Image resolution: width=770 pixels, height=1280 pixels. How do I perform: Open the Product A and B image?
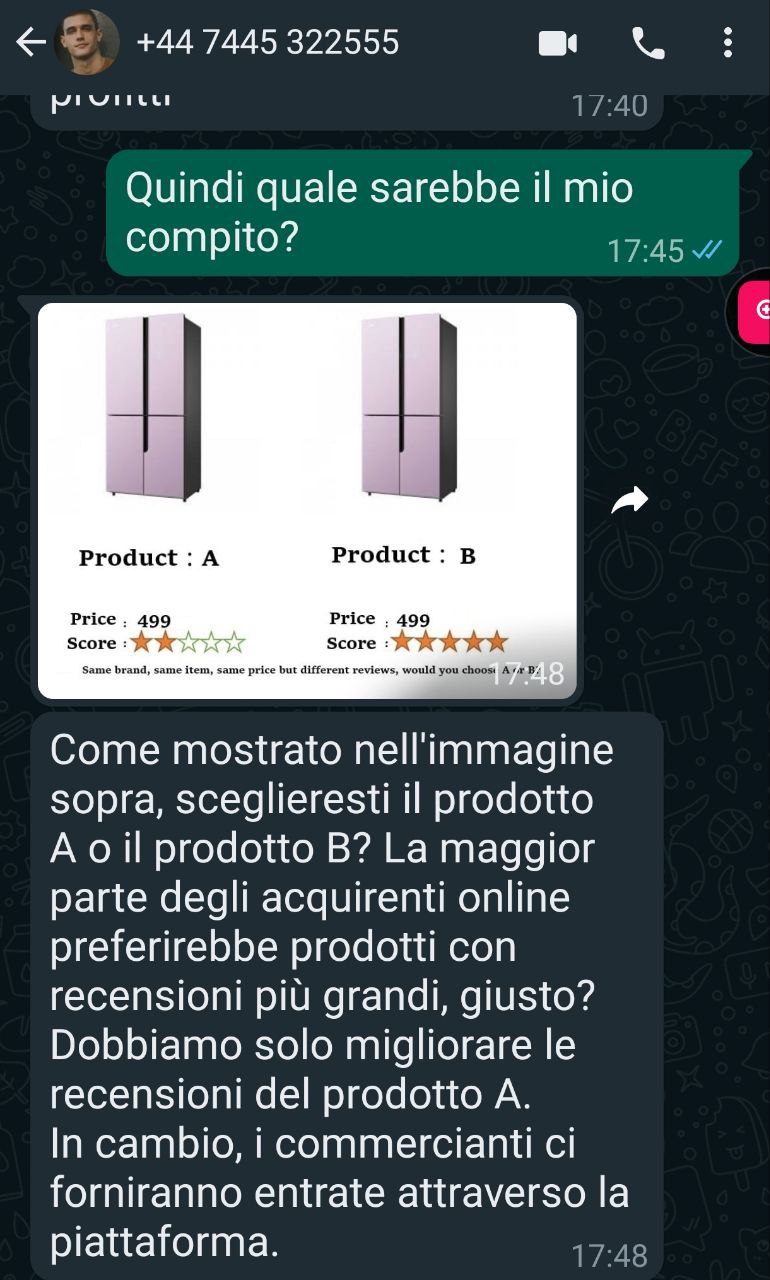click(307, 499)
